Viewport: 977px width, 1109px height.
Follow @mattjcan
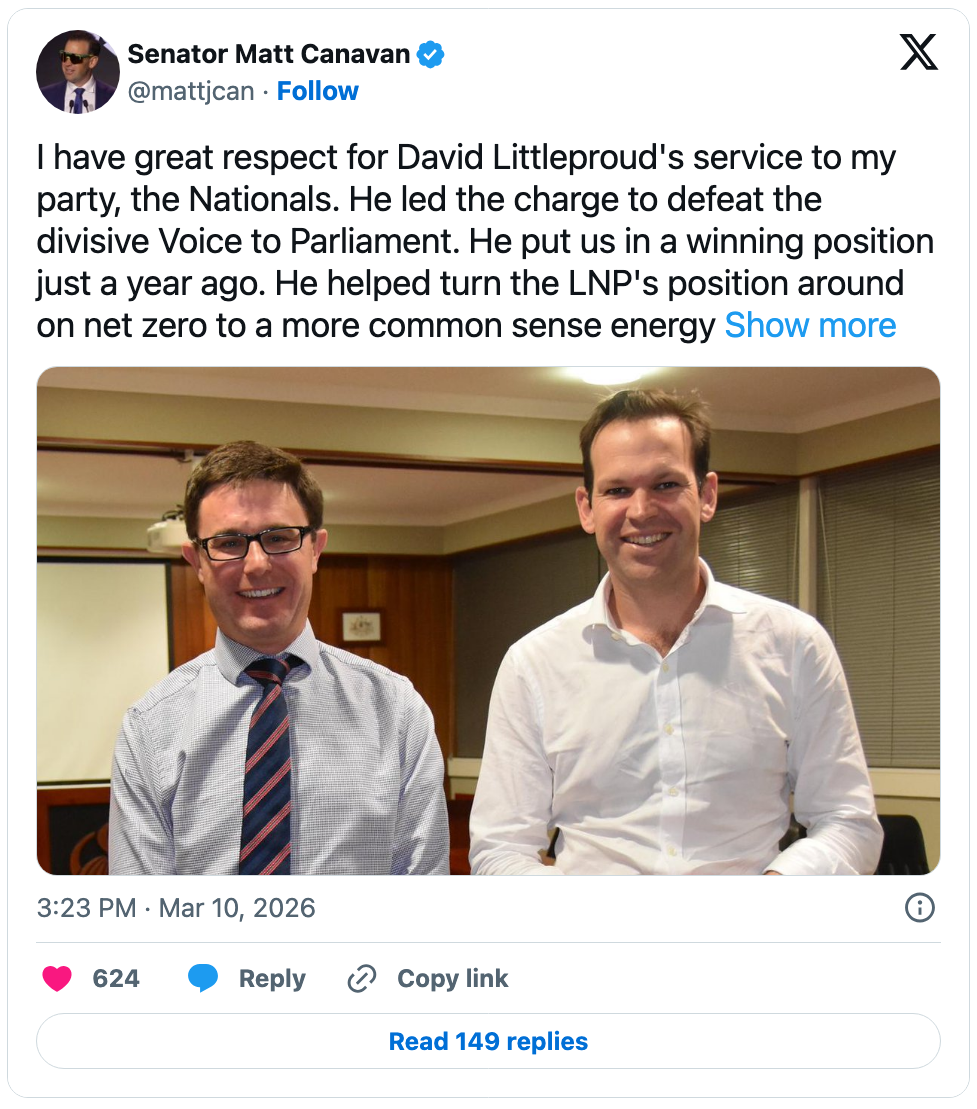coord(317,91)
